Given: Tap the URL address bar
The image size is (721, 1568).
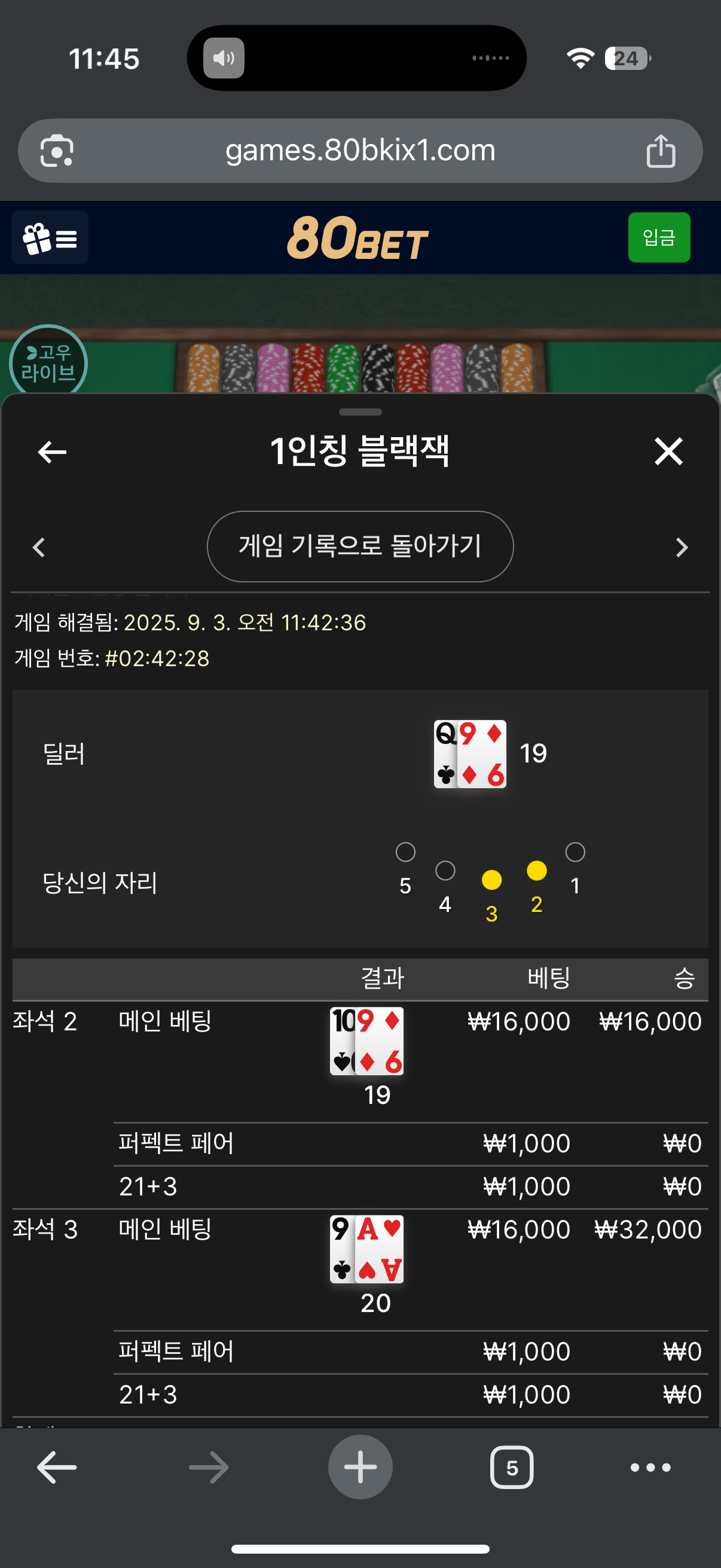Looking at the screenshot, I should pos(360,150).
